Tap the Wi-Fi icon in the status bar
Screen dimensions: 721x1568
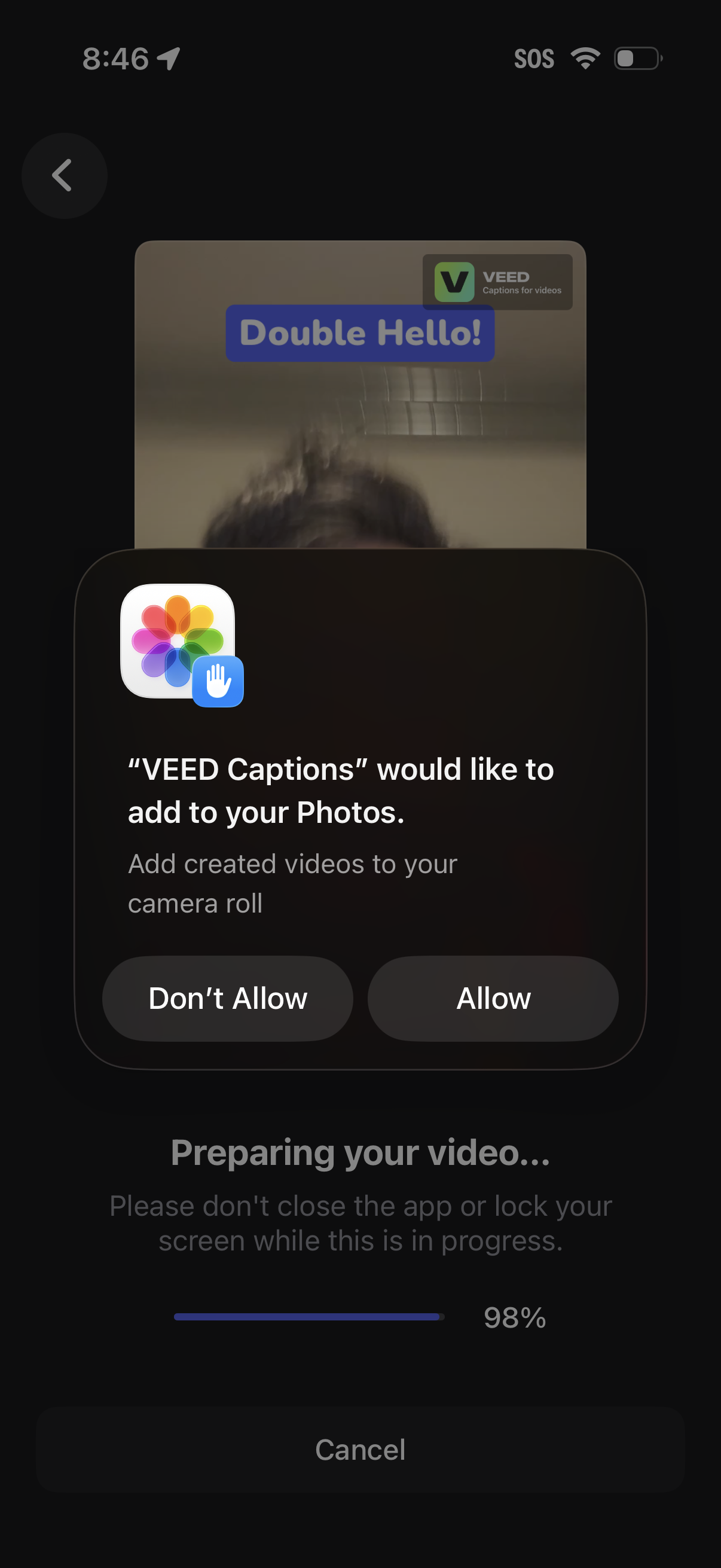[585, 59]
